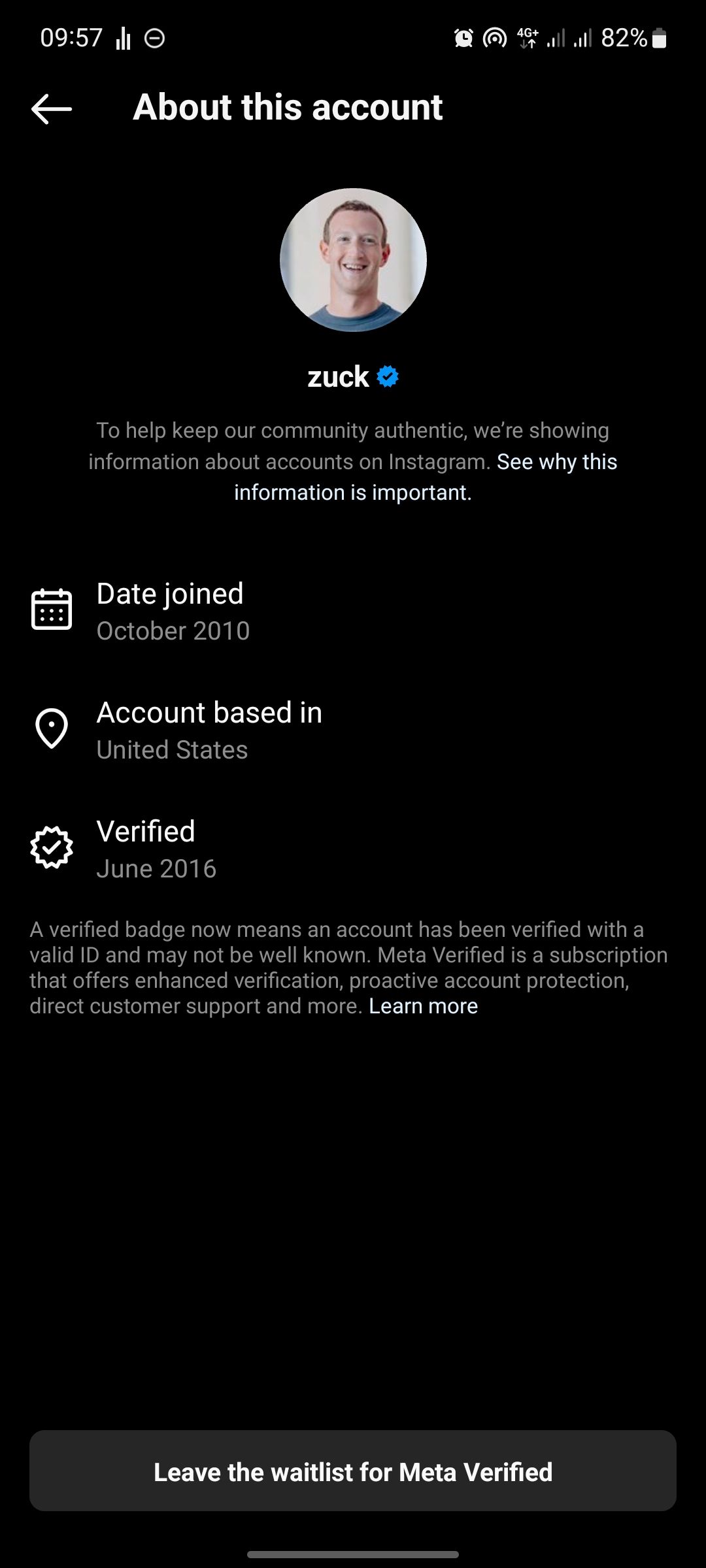
Task: Tap the navigation handle at screen bottom
Action: coord(353,1555)
